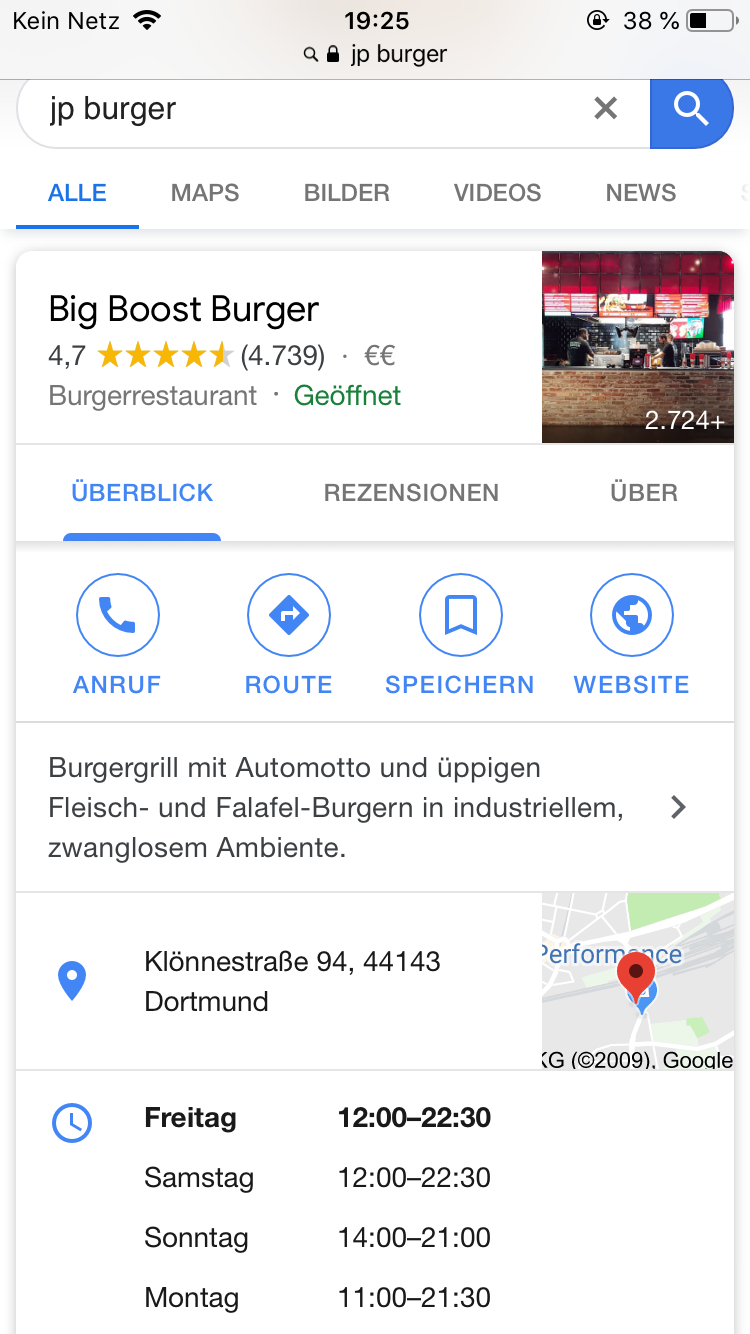Screen dimensions: 750x1334
Task: Open the Videos tab
Action: pos(497,193)
